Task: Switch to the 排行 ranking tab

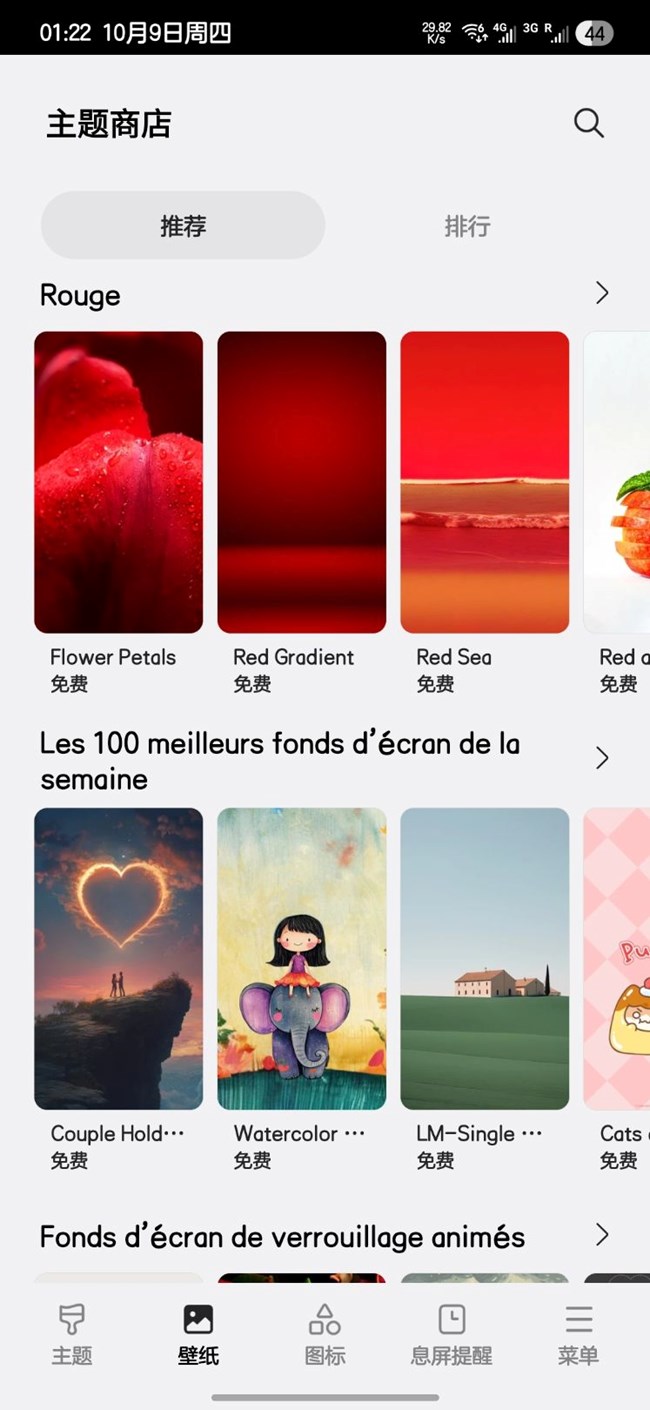Action: point(467,226)
